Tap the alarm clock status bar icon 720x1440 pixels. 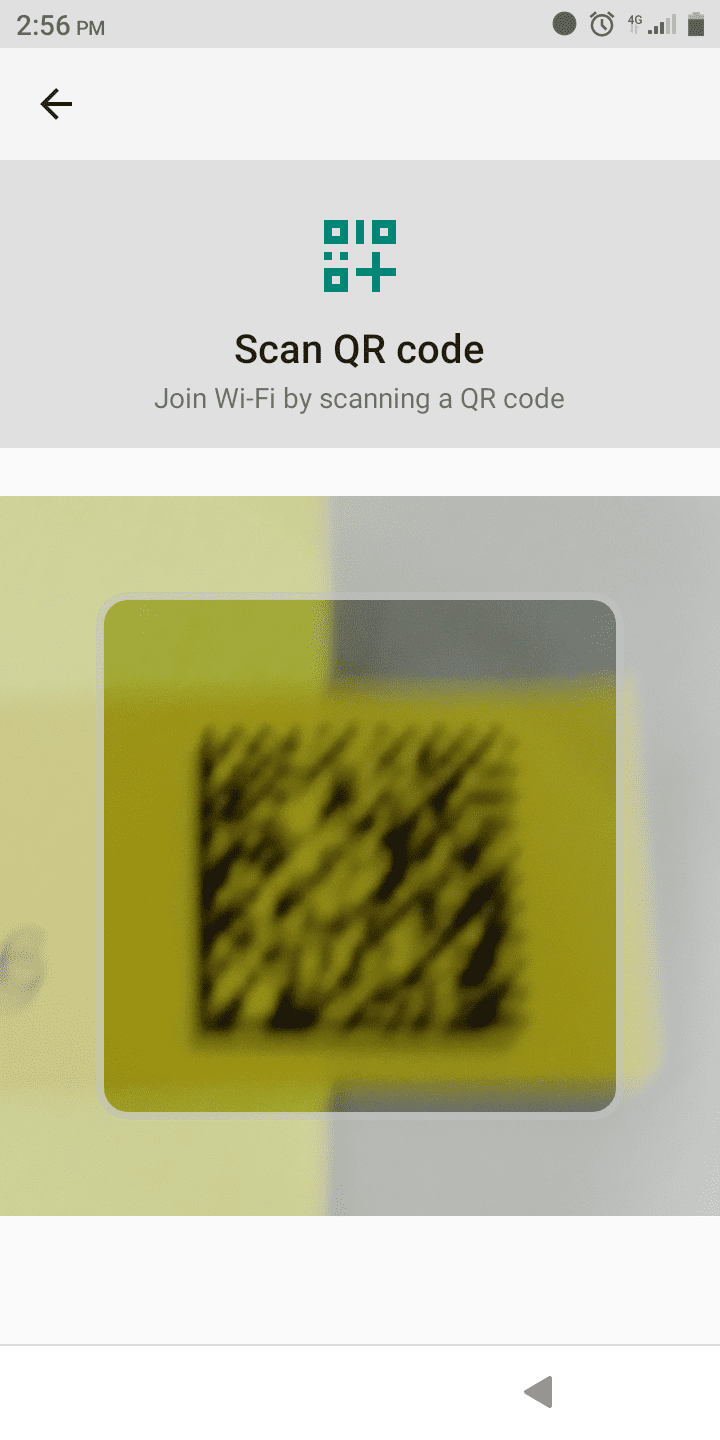(x=601, y=24)
